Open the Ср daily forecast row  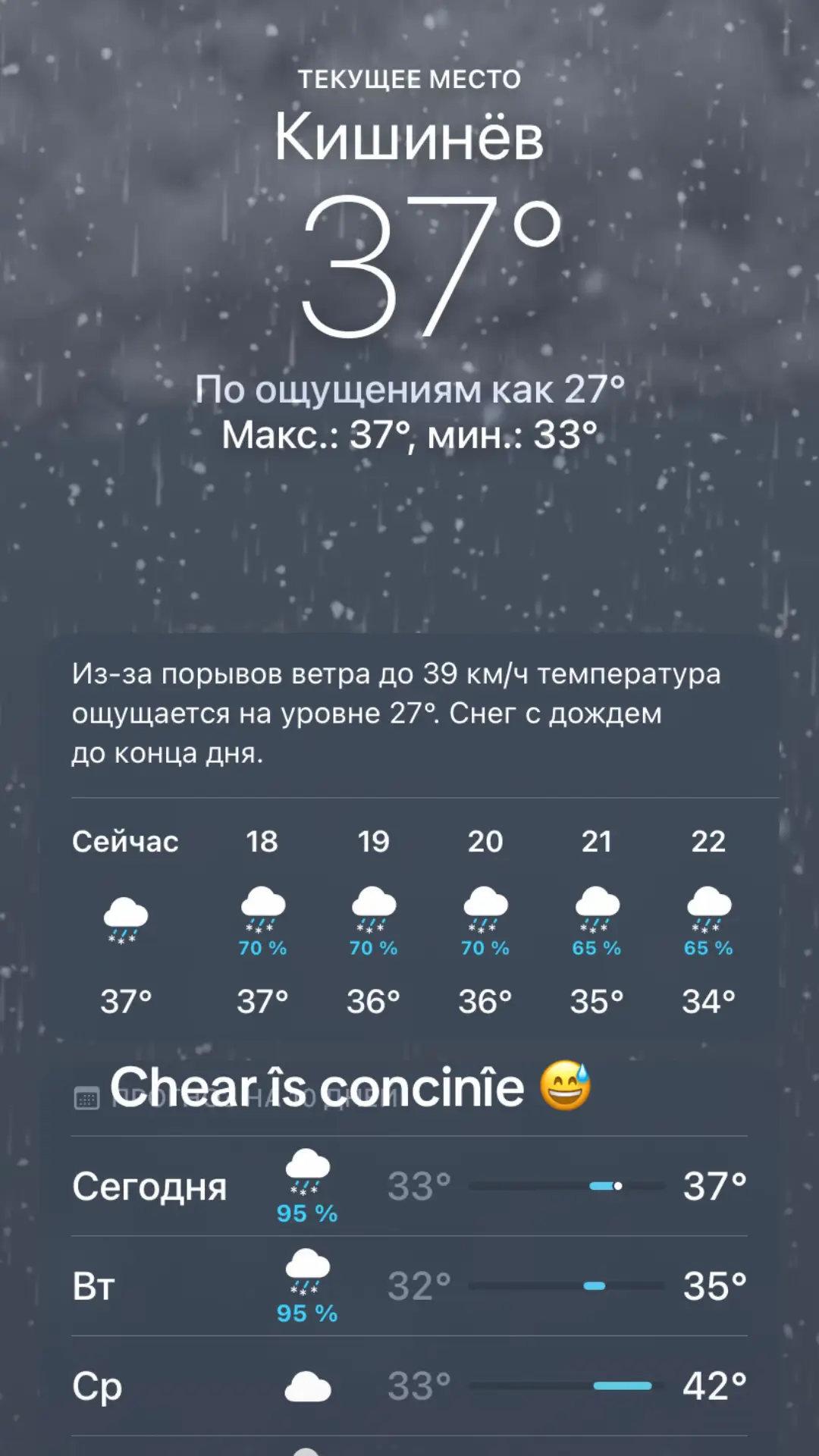pos(409,1386)
